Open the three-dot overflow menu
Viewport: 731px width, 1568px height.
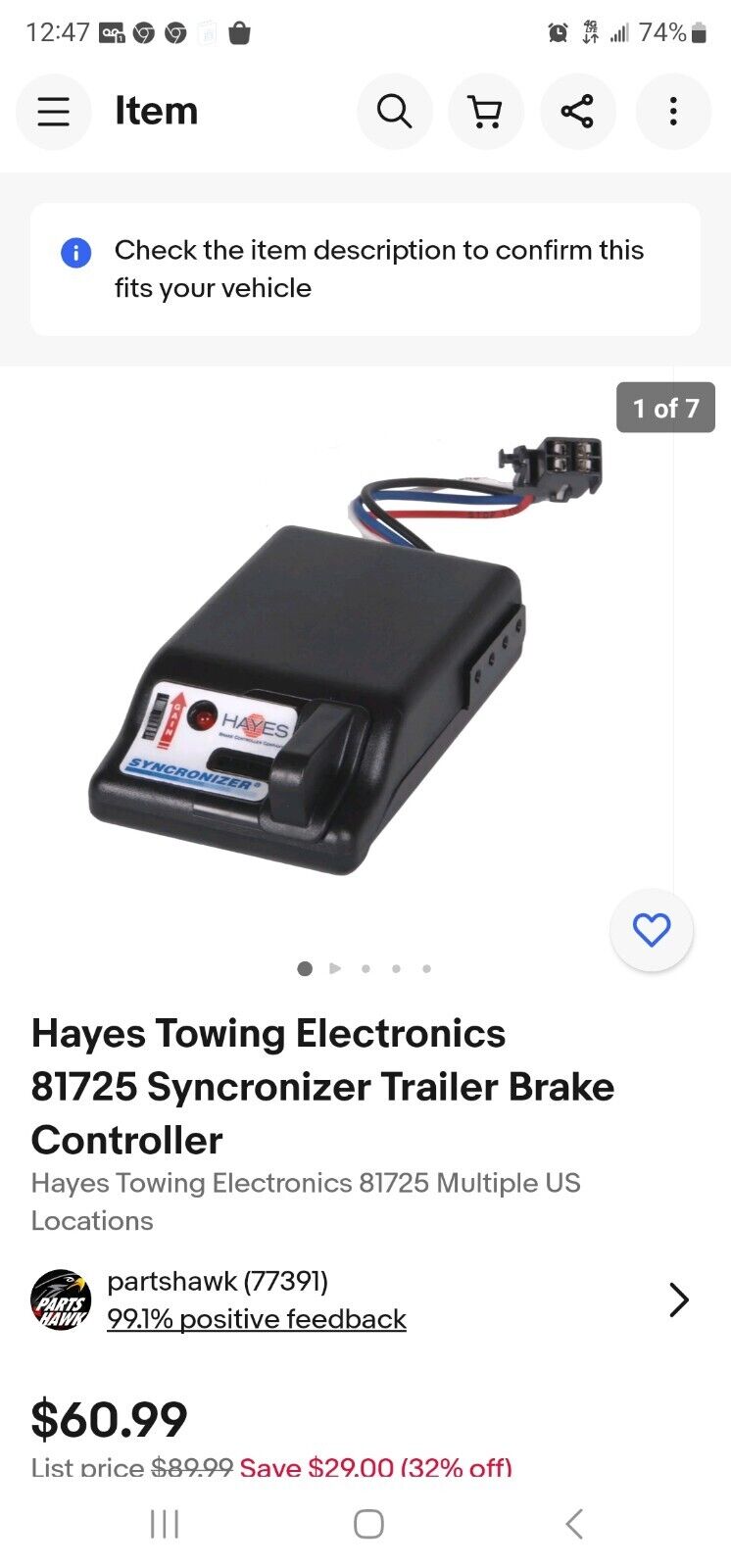pyautogui.click(x=673, y=112)
